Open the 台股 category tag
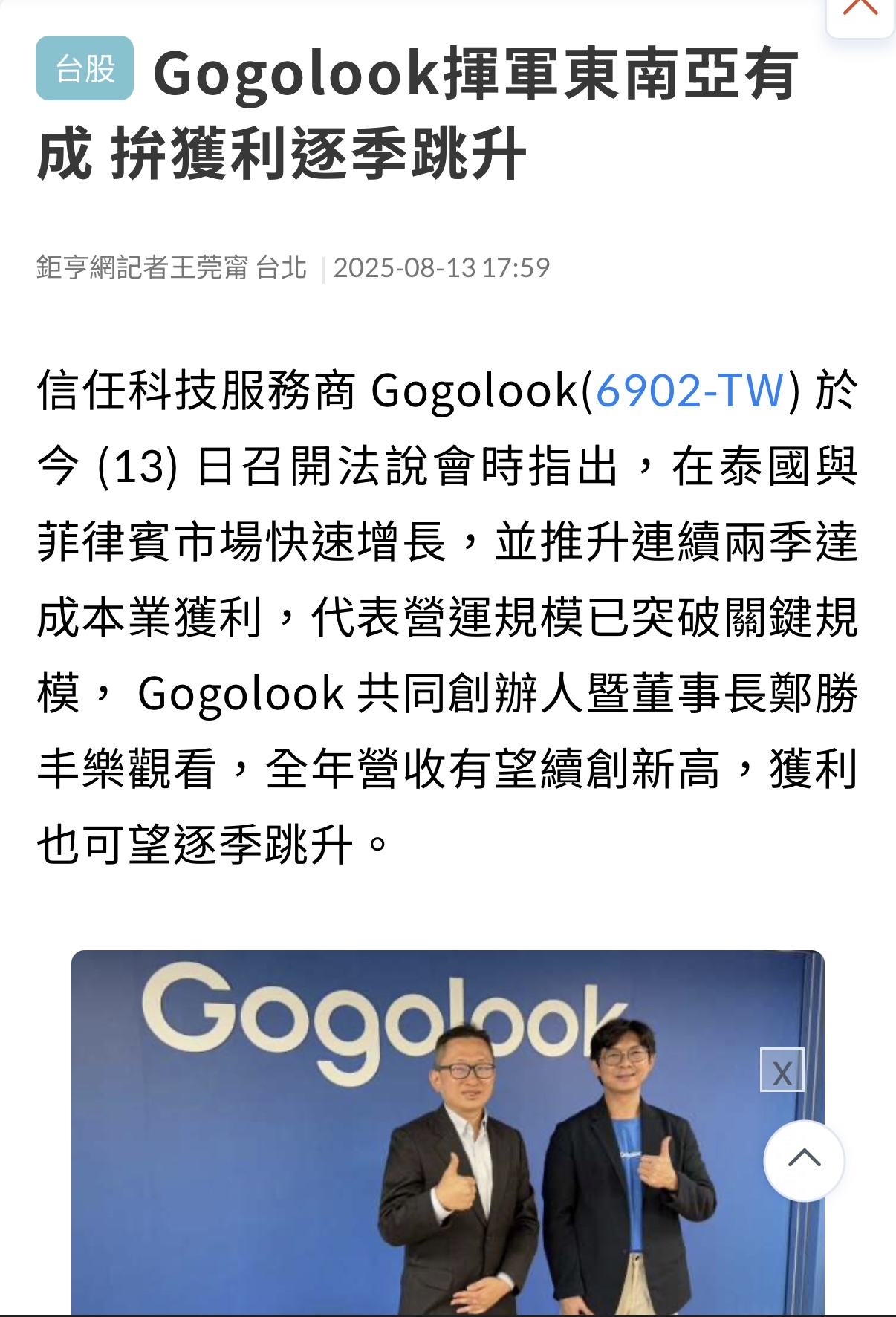This screenshot has width=896, height=1317. tap(85, 68)
